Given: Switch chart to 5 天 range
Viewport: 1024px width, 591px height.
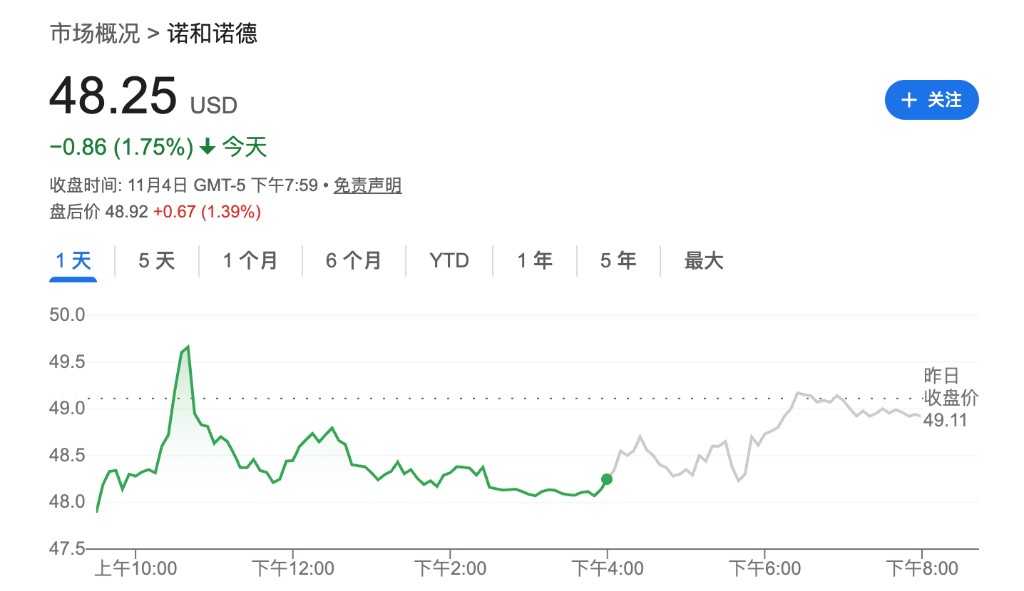Looking at the screenshot, I should tap(156, 261).
